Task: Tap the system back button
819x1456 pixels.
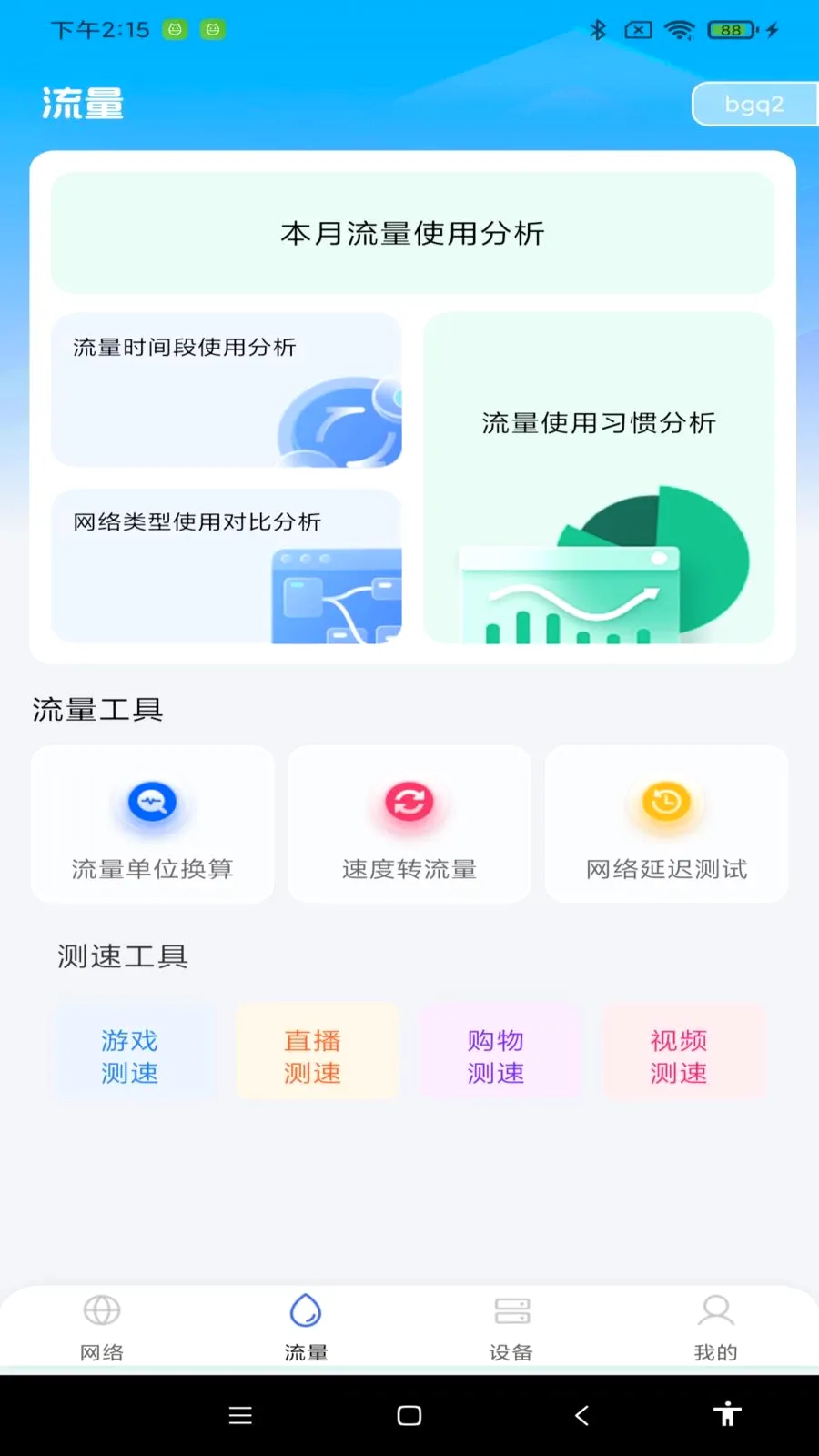Action: click(582, 1415)
